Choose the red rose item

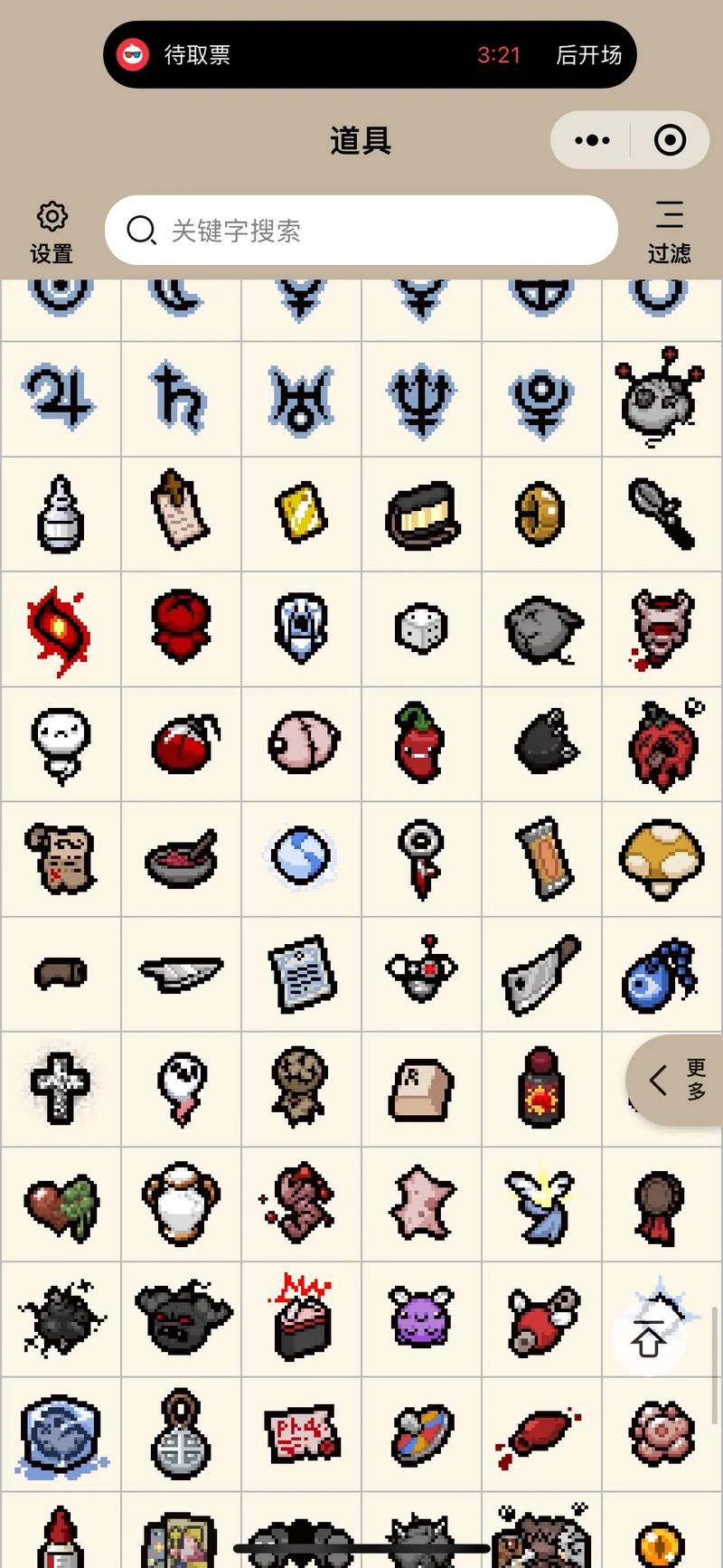click(181, 626)
